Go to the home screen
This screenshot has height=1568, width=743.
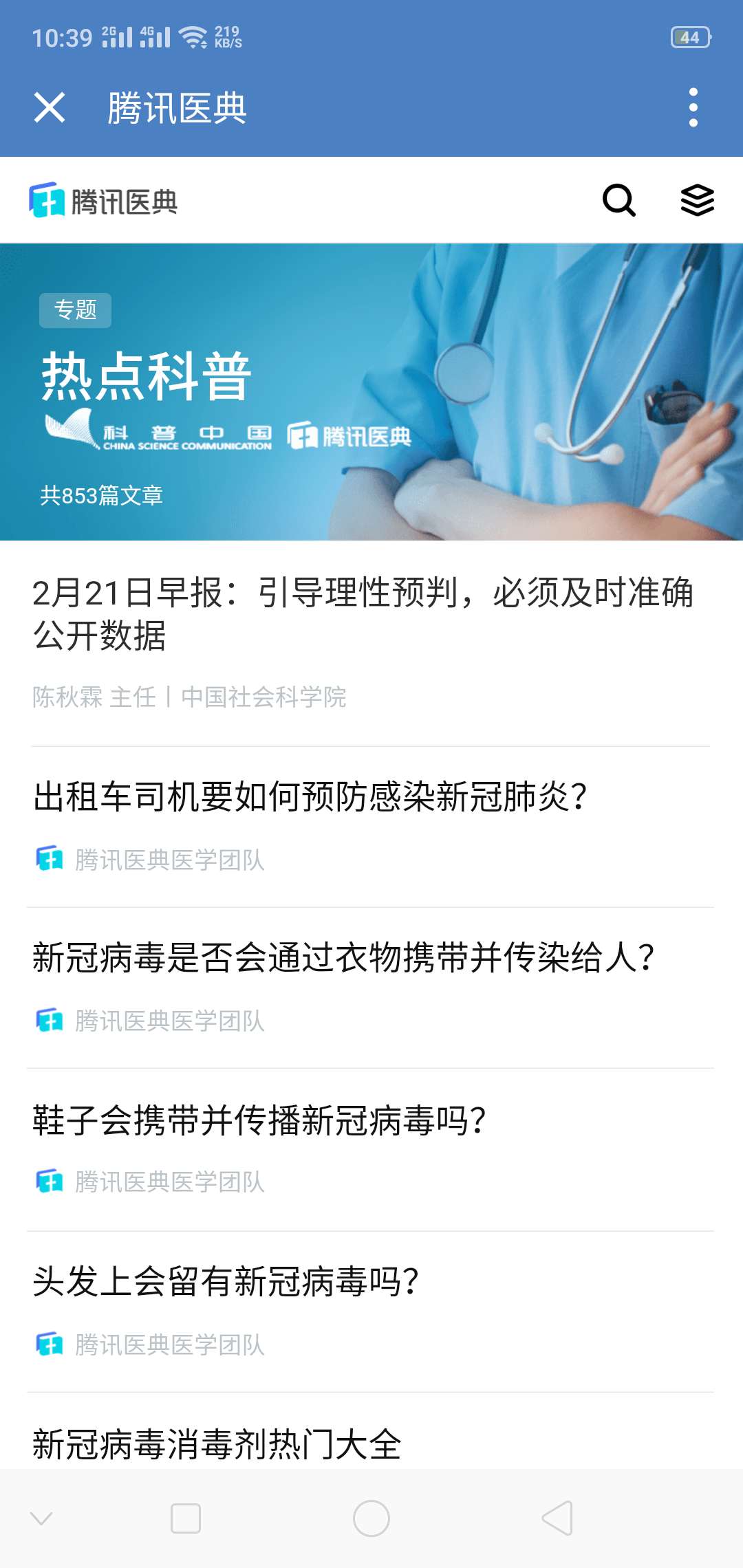[x=371, y=1518]
